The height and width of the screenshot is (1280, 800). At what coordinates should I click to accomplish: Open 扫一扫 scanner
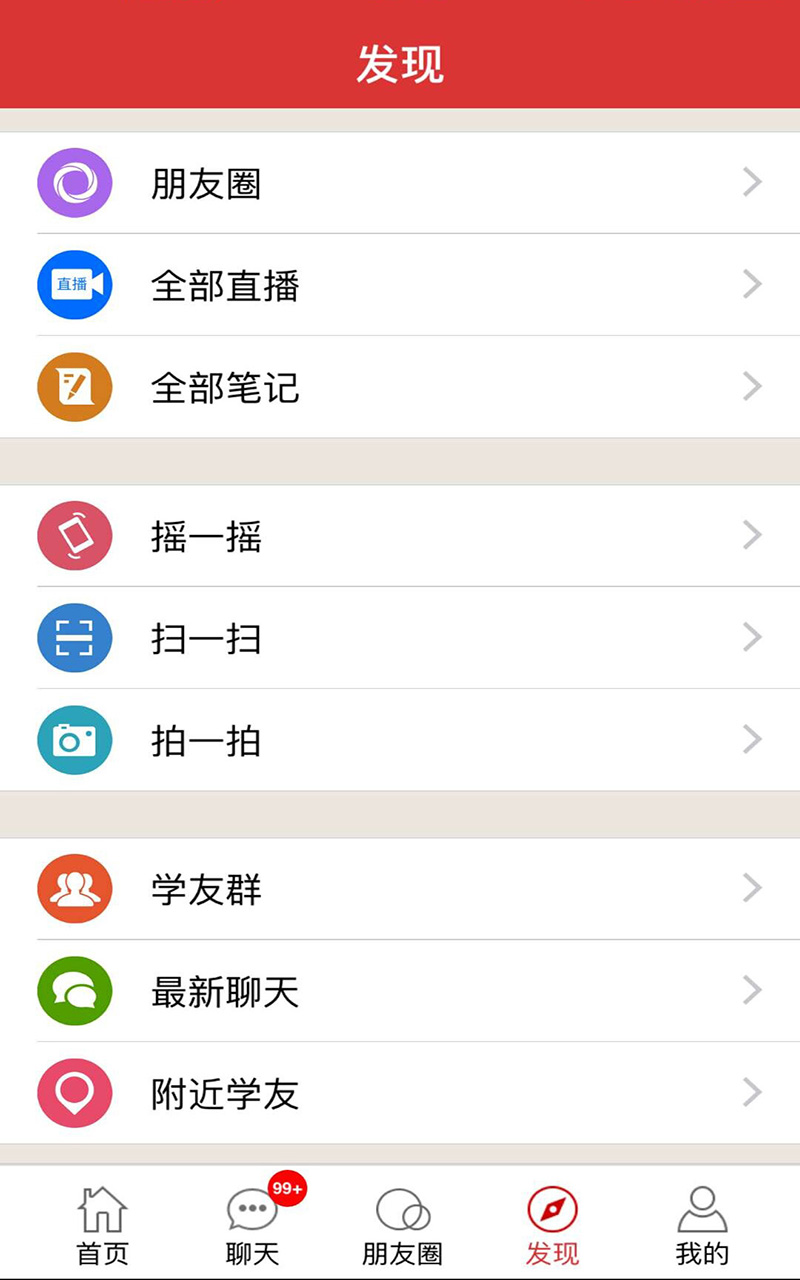point(400,638)
